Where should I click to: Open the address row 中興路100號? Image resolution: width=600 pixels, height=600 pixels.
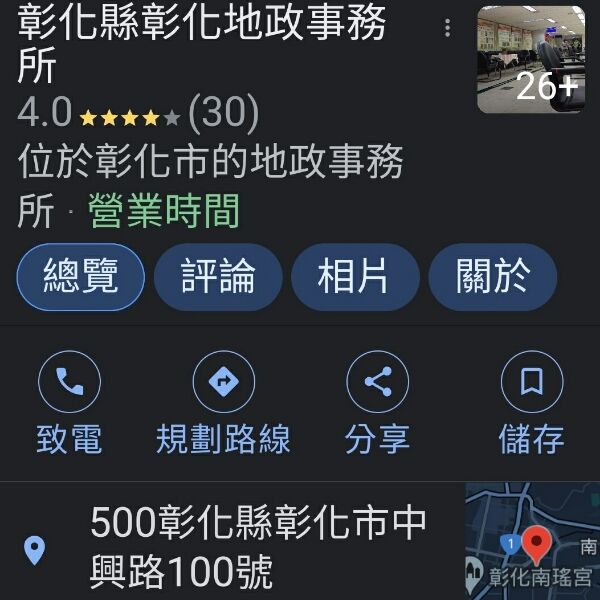[x=258, y=547]
